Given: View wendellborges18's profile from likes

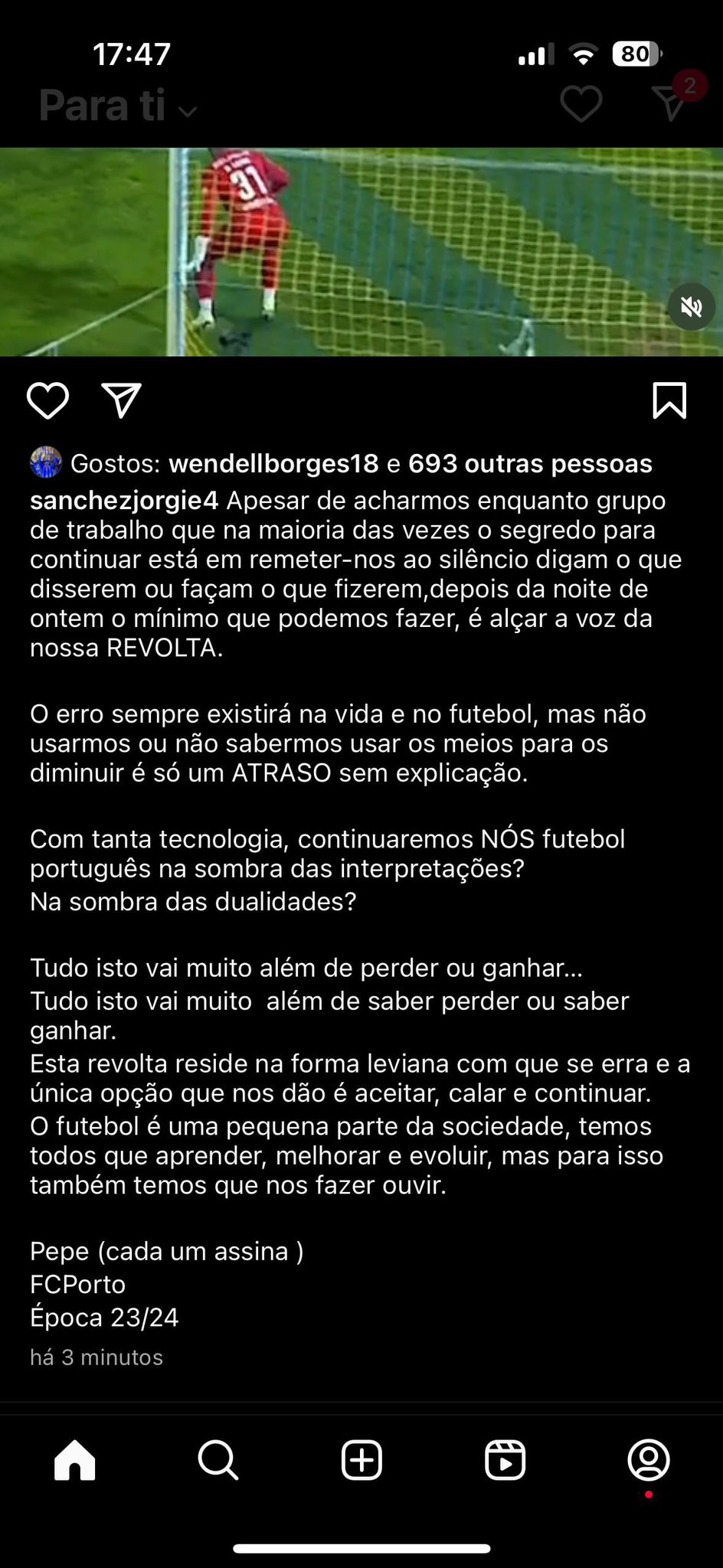Looking at the screenshot, I should pos(273,463).
